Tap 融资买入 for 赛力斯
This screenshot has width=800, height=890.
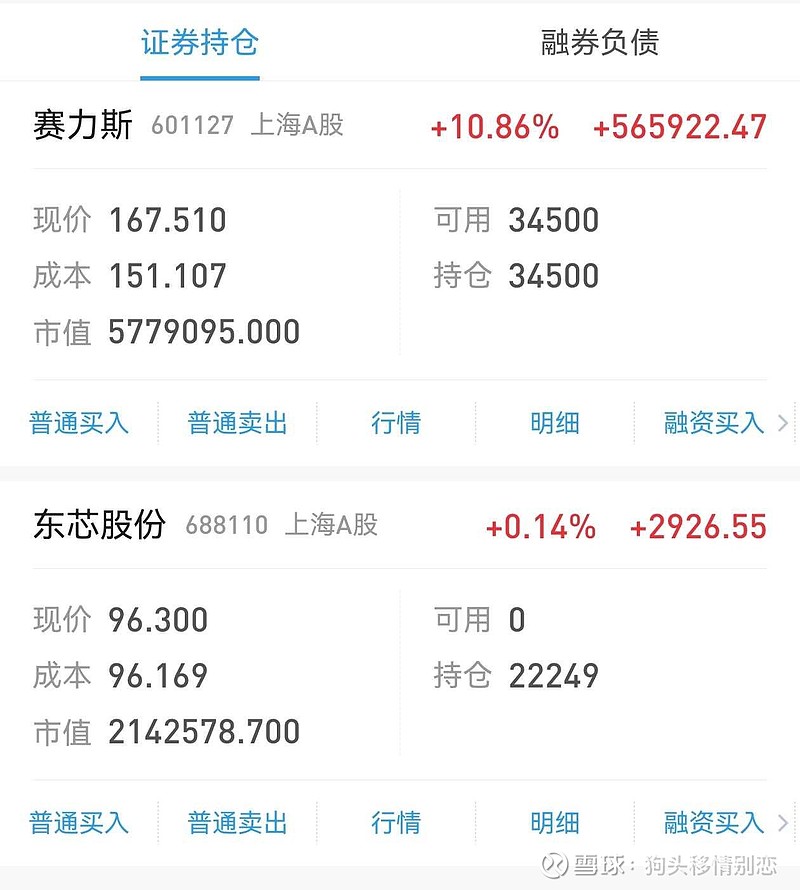tap(714, 423)
